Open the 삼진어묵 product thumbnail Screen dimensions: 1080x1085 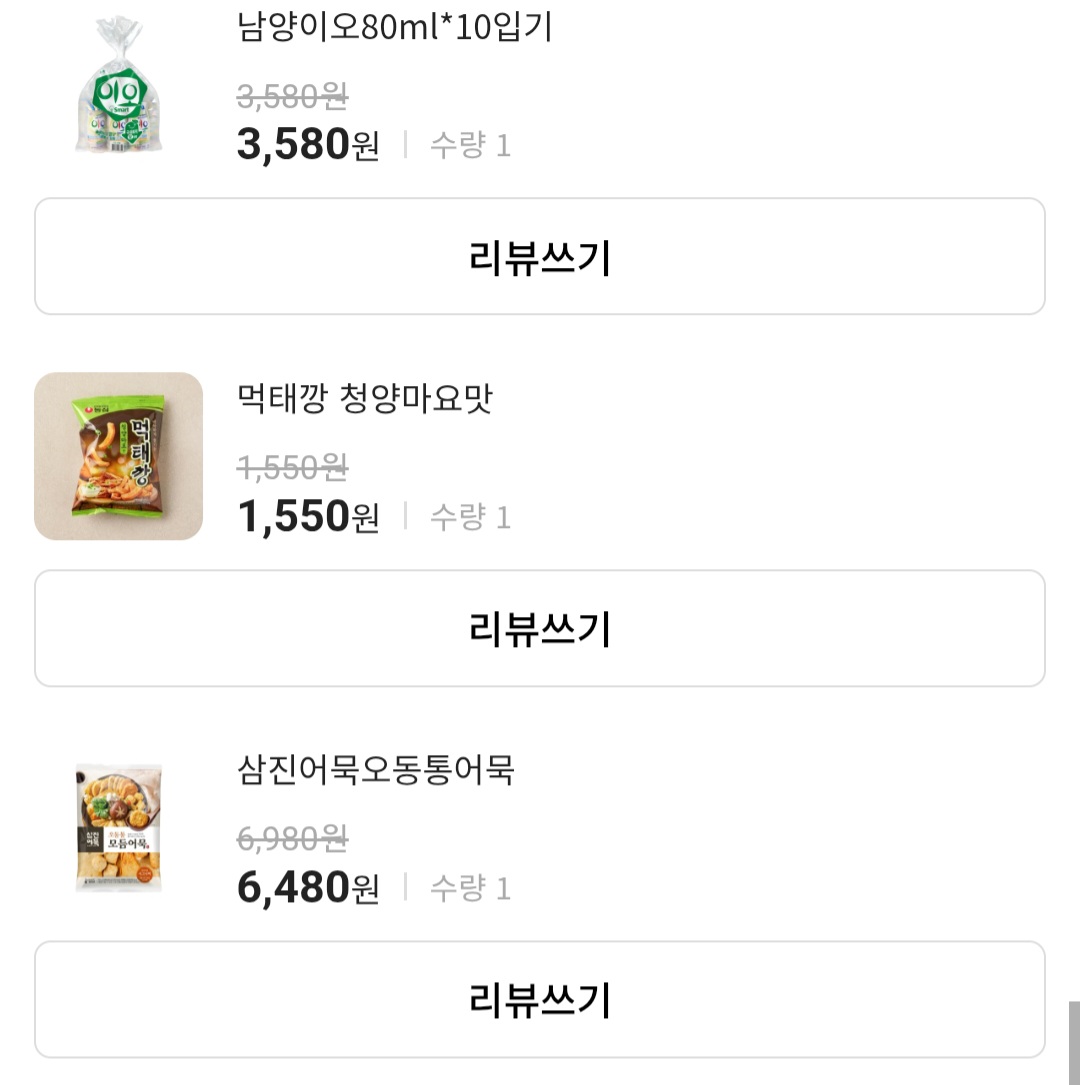pos(118,829)
